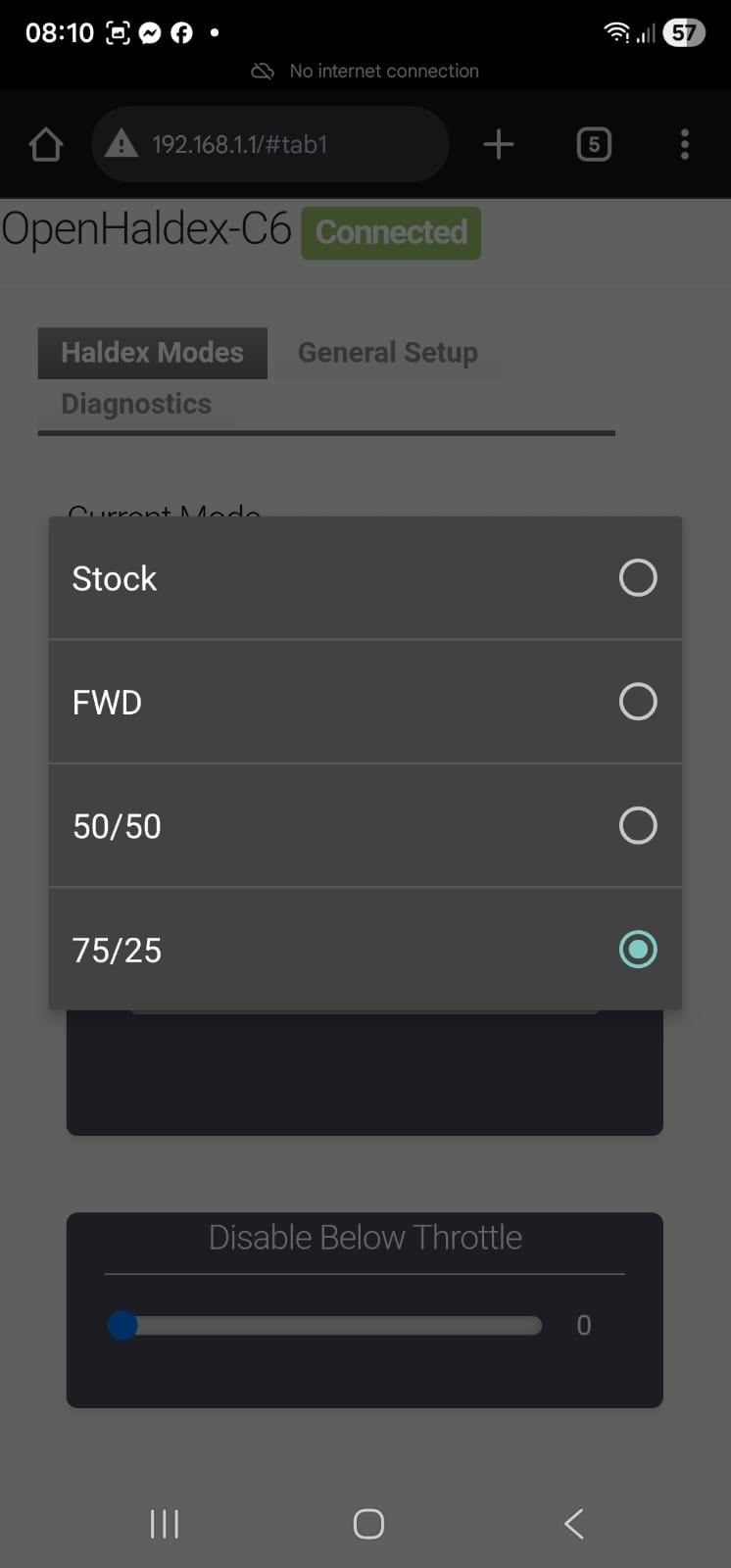Select the Stock mode option
This screenshot has height=1568, width=731.
click(365, 578)
